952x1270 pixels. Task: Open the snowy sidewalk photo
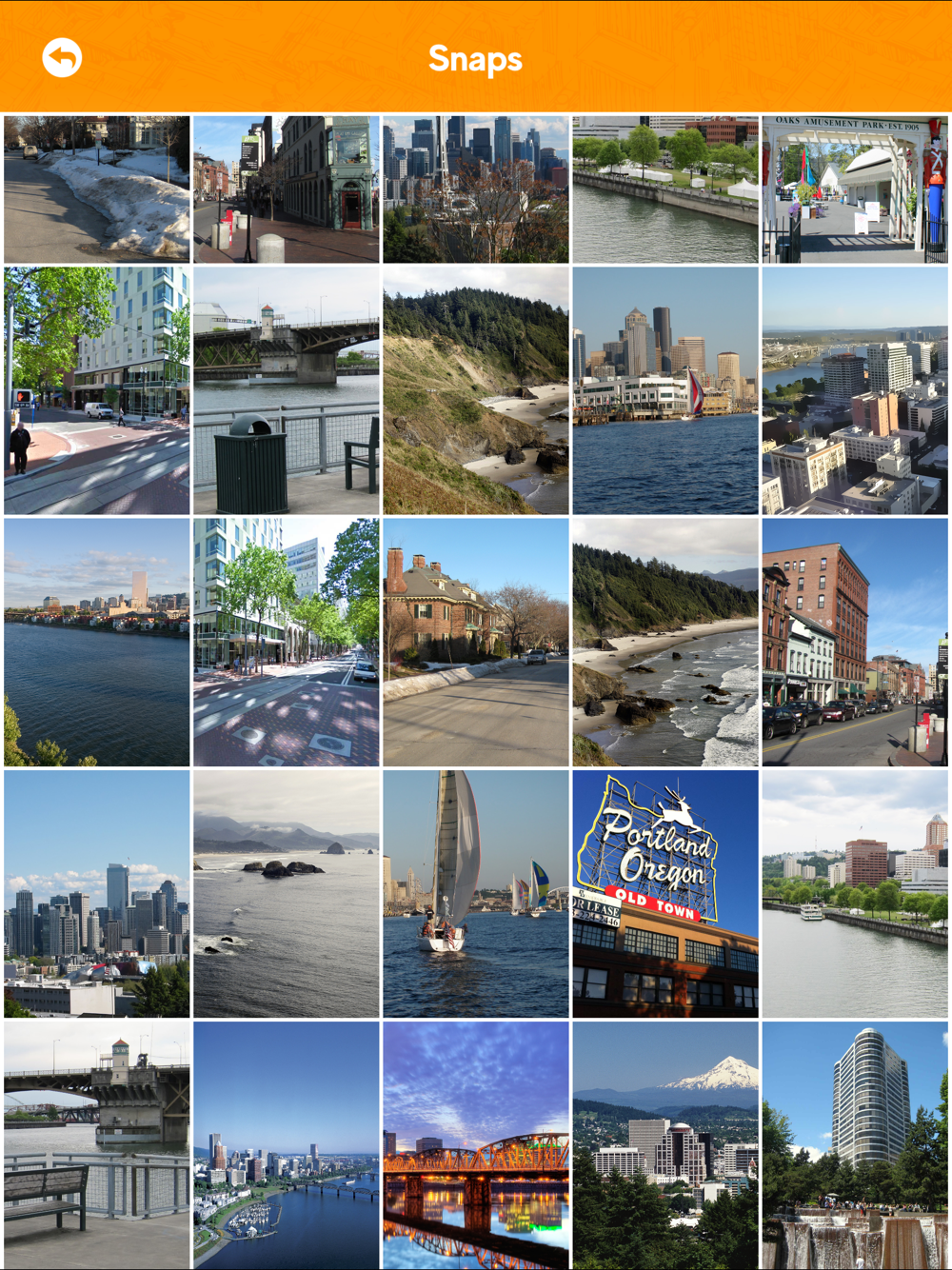point(97,189)
